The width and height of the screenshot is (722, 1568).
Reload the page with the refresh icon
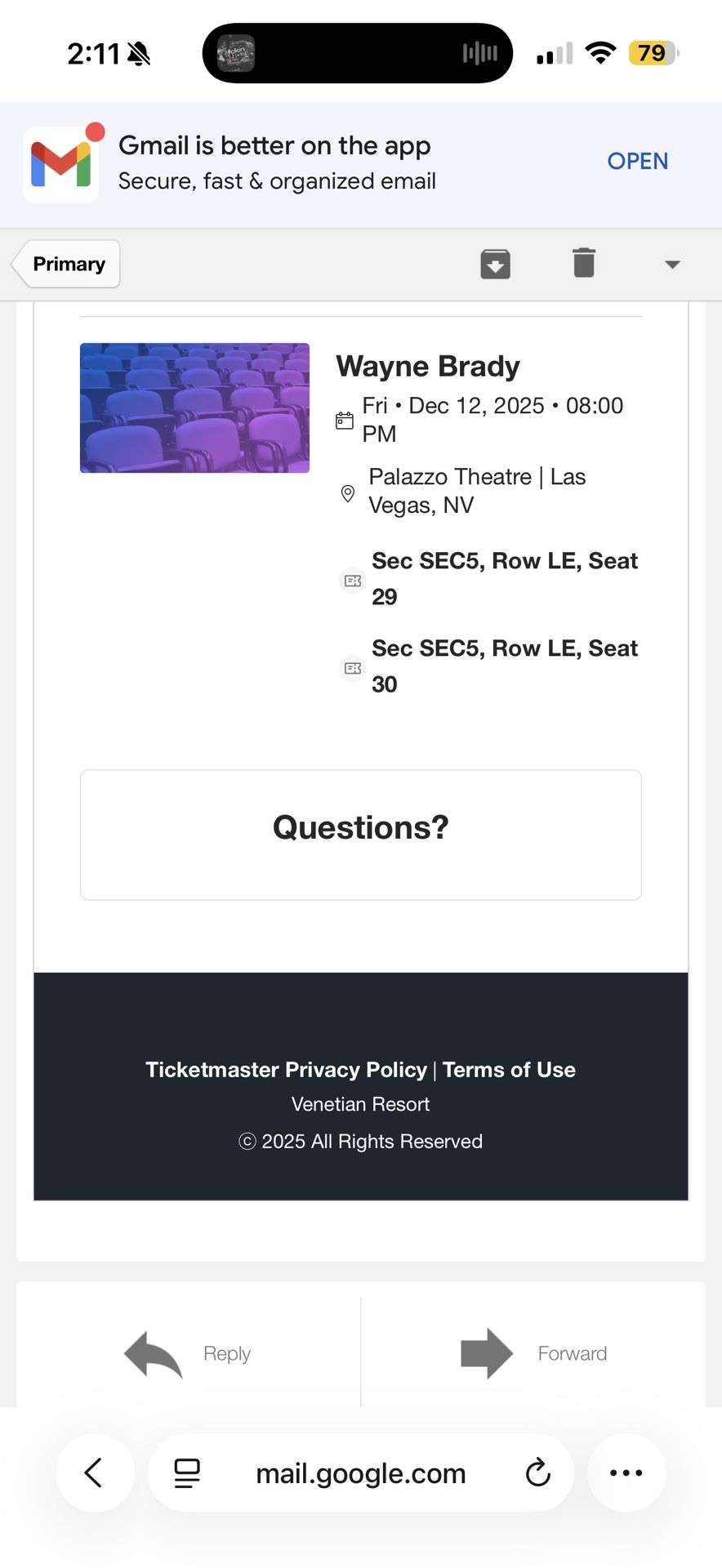537,1473
